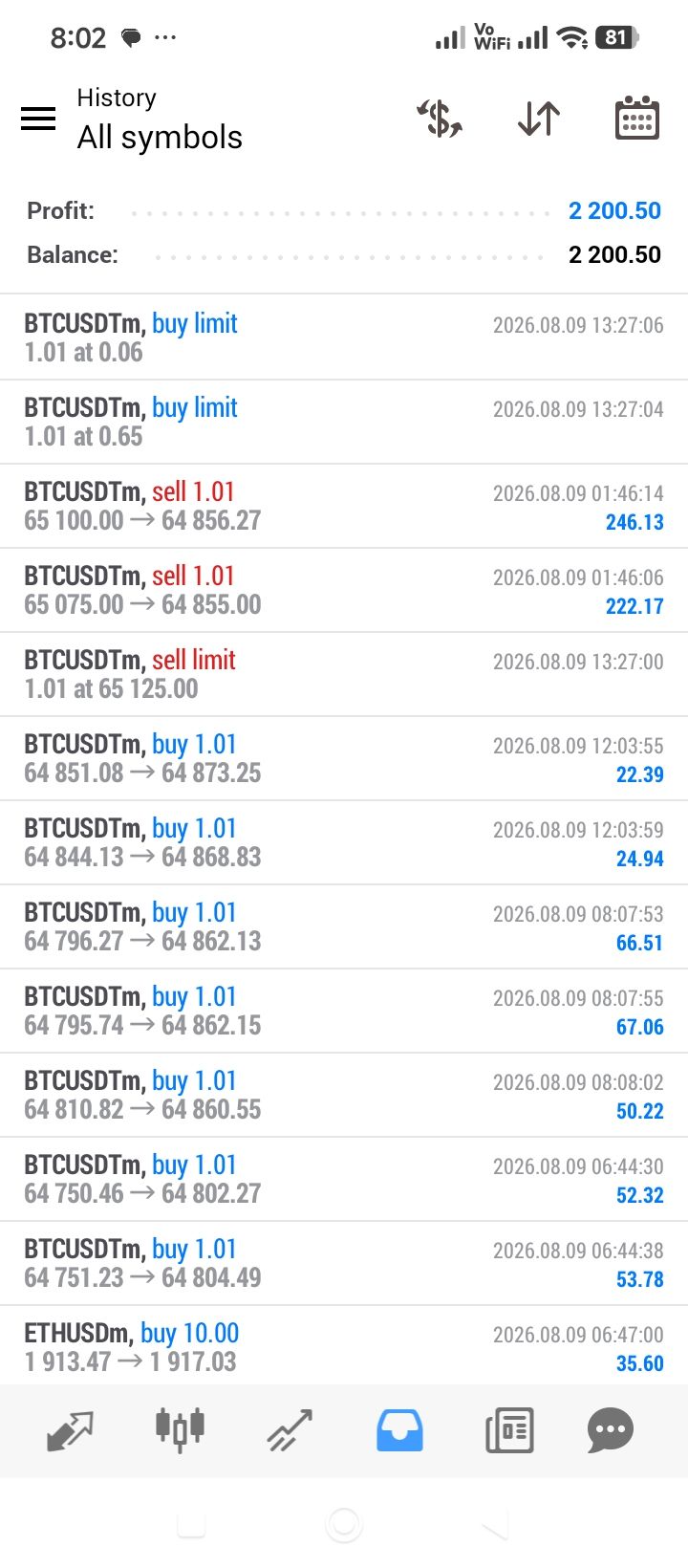Open the sell limit order at 65 125.00
The width and height of the screenshot is (688, 1568).
344,674
